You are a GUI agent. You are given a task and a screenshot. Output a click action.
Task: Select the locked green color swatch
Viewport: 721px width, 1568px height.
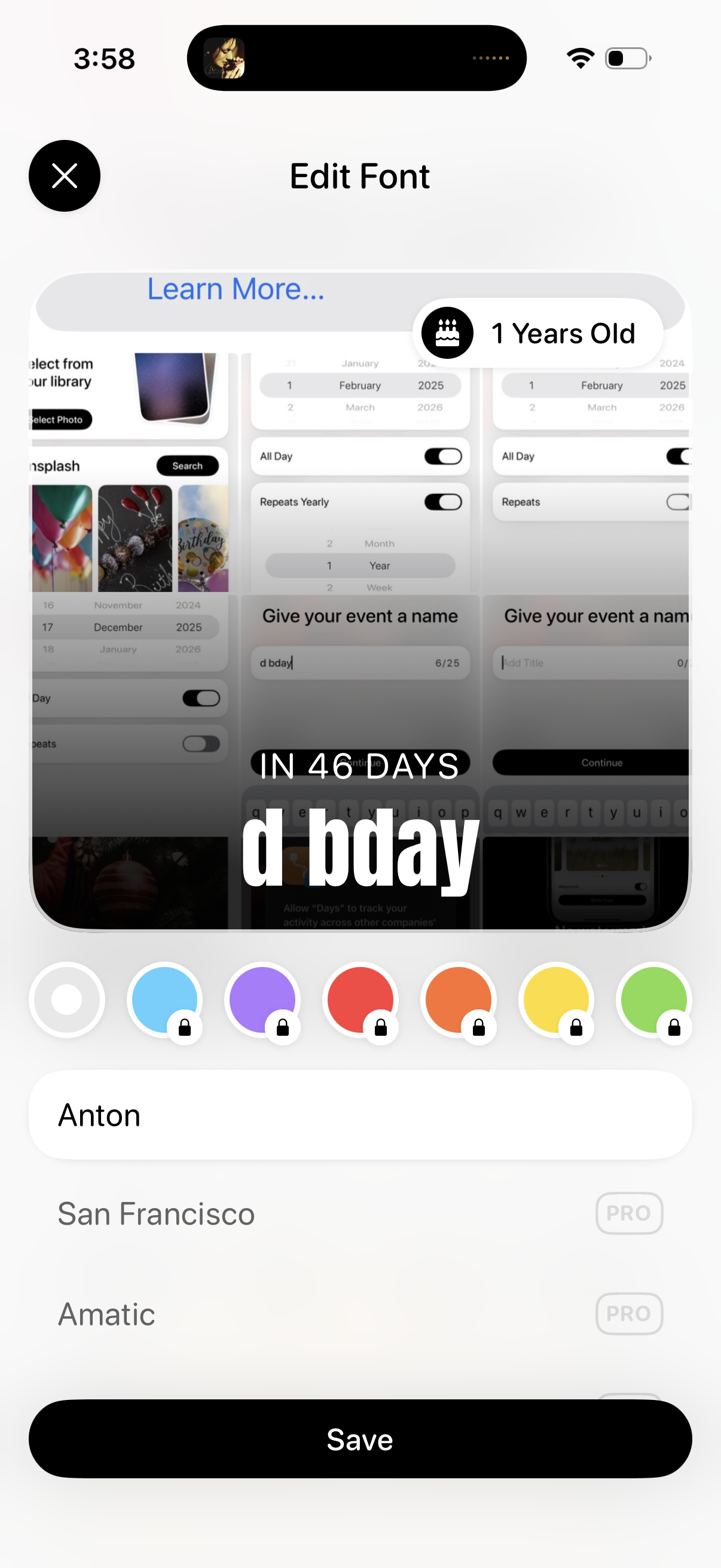click(653, 999)
